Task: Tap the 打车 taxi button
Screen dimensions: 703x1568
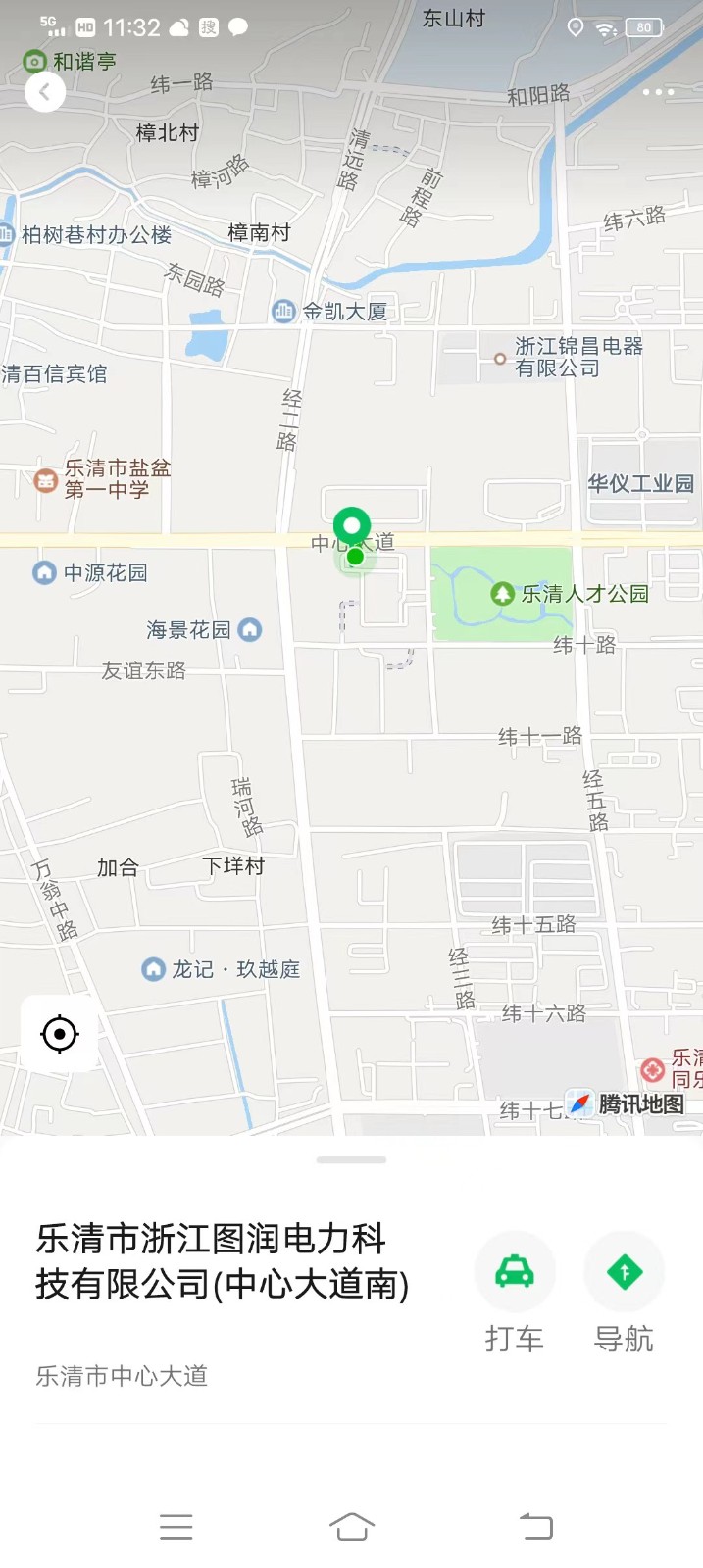Action: click(x=515, y=1272)
